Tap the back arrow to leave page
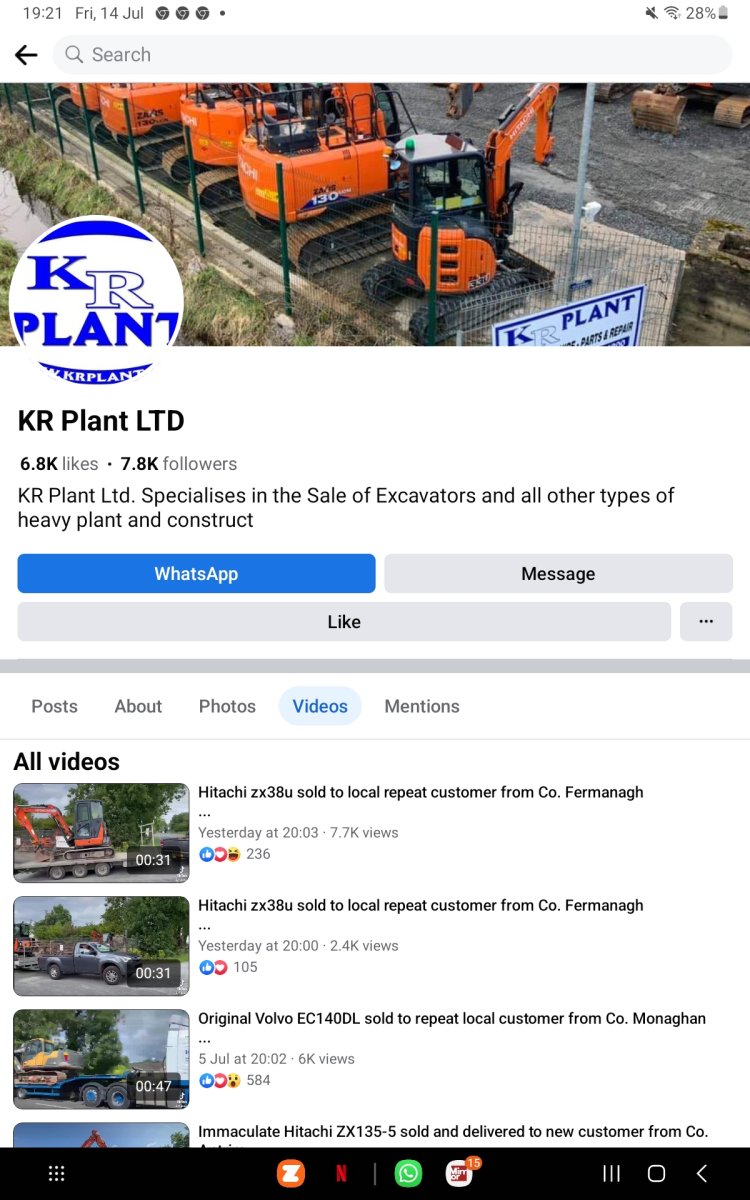 (x=25, y=55)
